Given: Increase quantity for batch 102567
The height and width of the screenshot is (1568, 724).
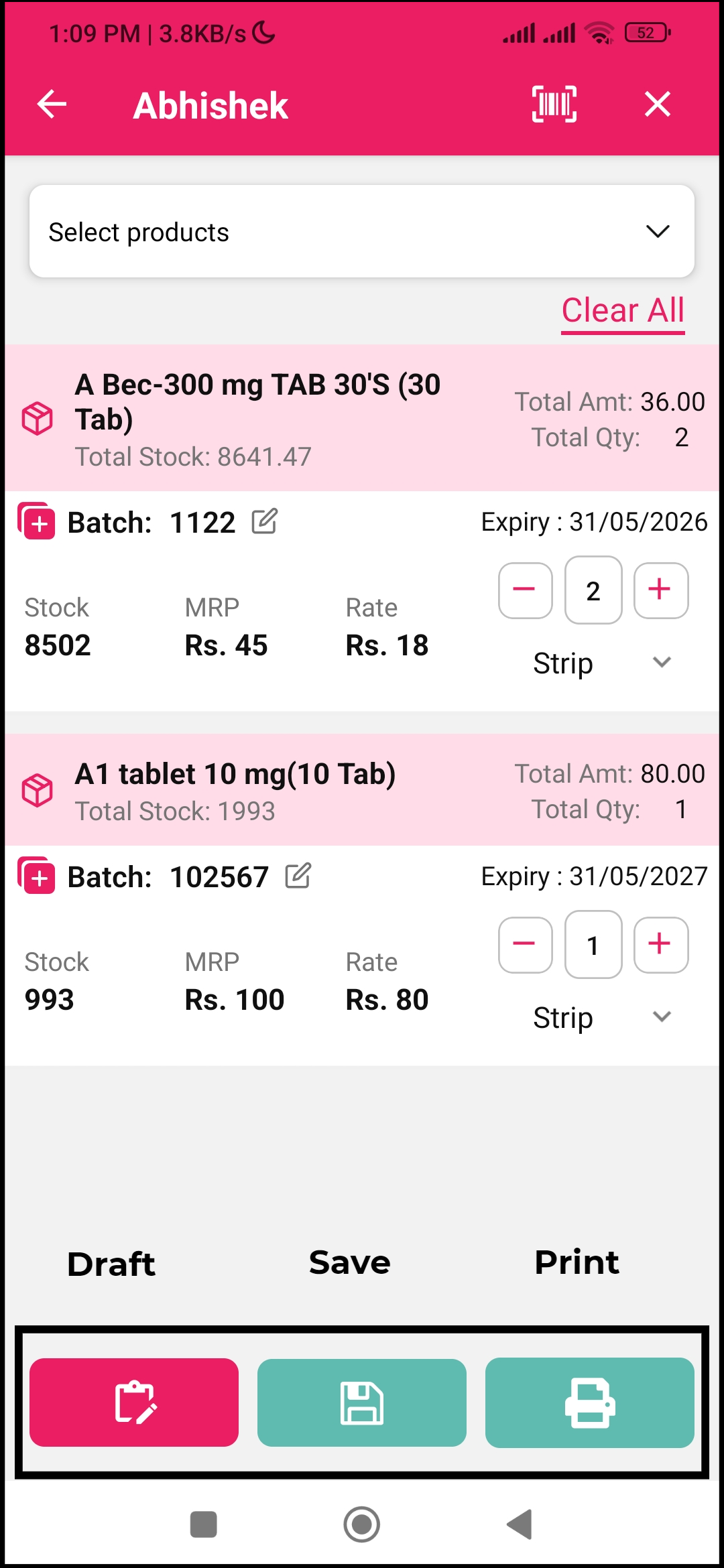Looking at the screenshot, I should (x=661, y=945).
